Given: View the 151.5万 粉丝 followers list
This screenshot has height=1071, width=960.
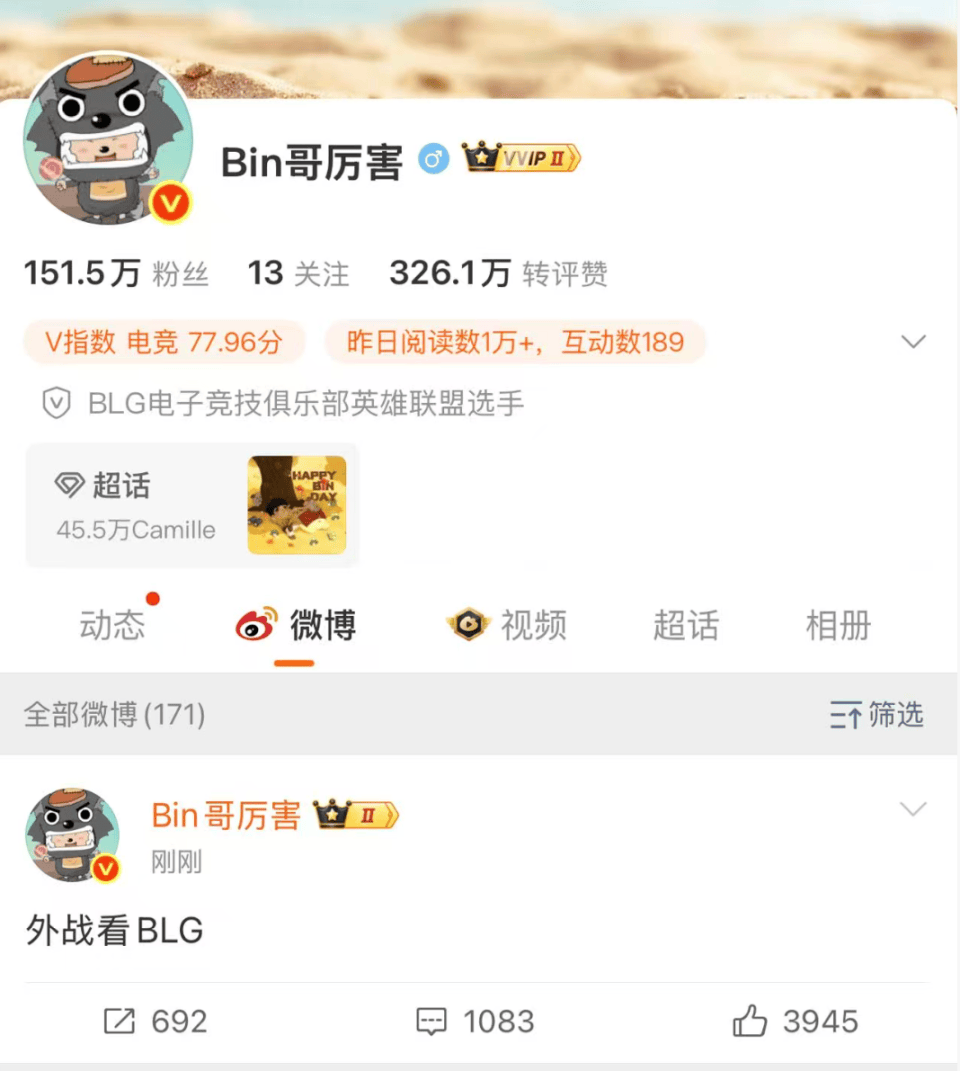Looking at the screenshot, I should [116, 273].
